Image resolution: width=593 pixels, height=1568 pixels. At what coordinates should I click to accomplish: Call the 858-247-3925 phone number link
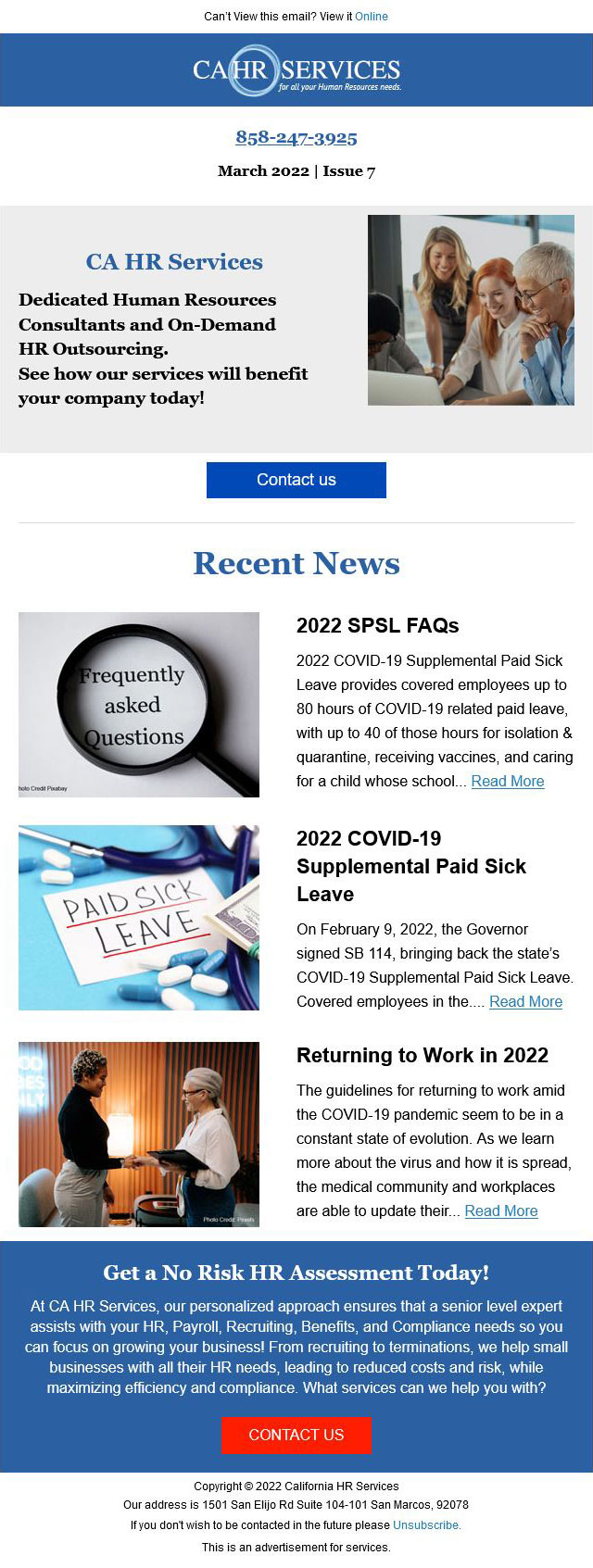(x=296, y=138)
